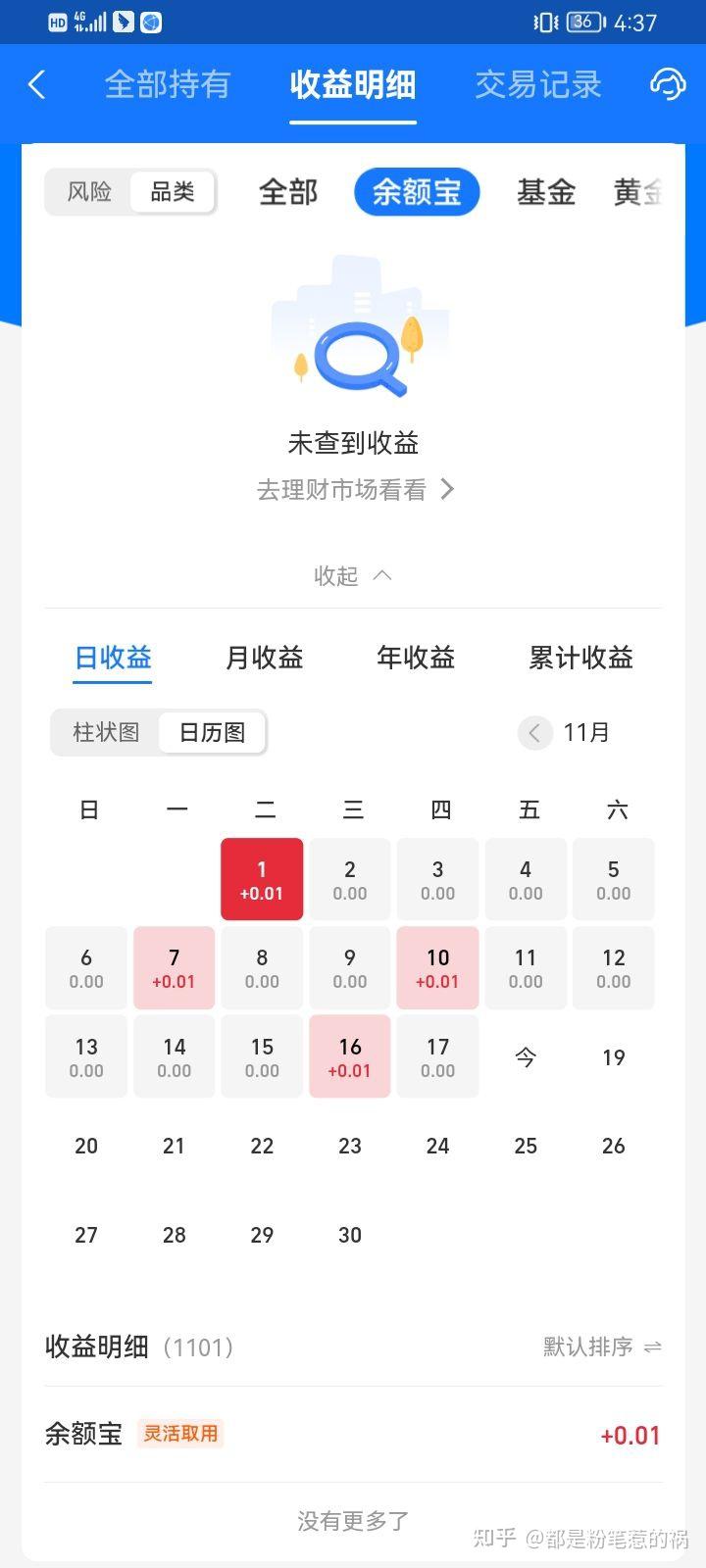Select November 10 on the calendar
Screen dimensions: 706x1568
point(437,967)
